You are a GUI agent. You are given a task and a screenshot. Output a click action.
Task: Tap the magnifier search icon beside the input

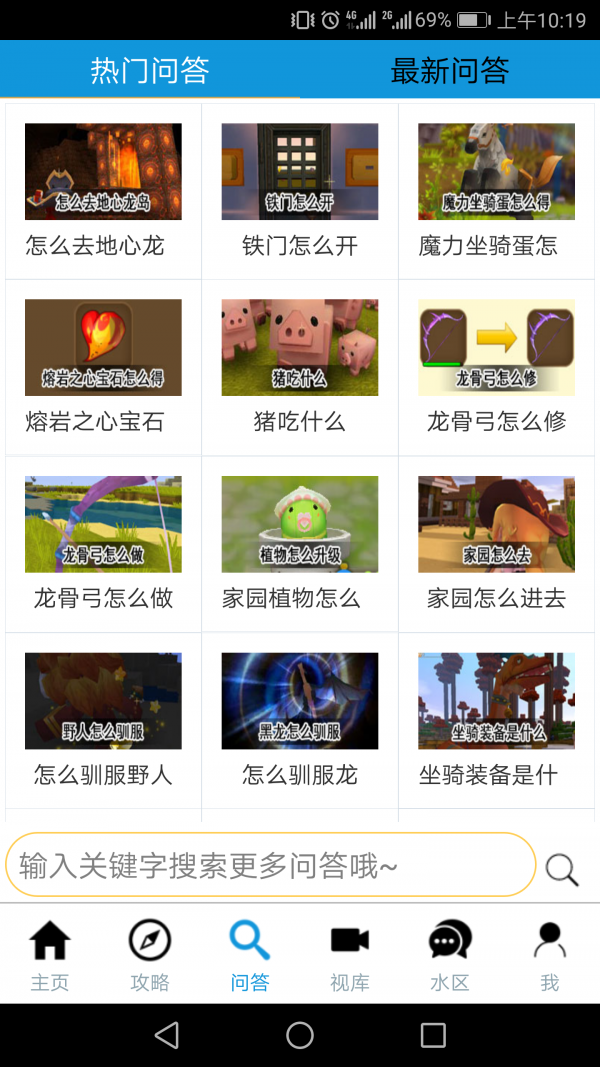[562, 869]
